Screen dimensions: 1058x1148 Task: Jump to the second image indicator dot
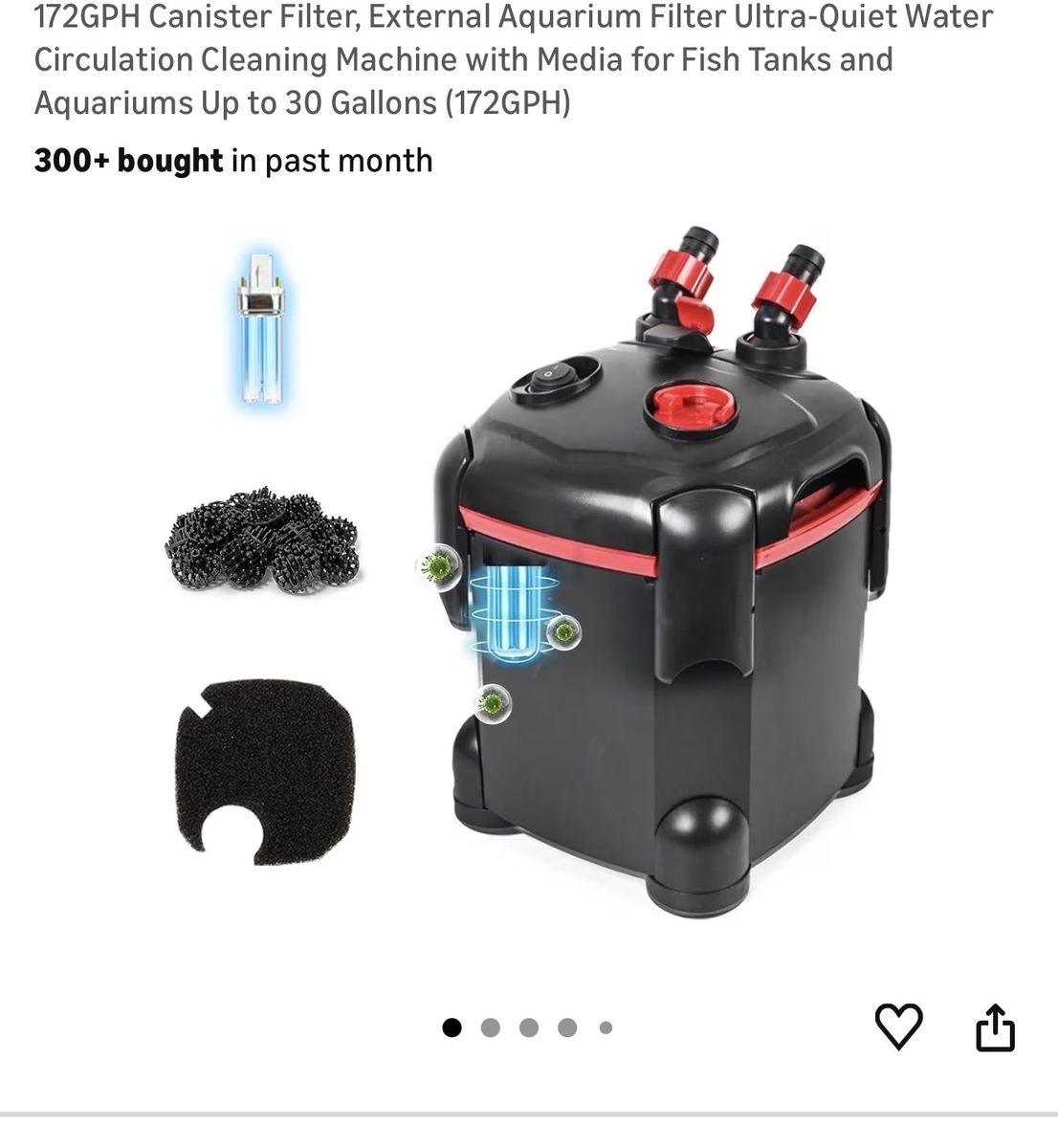pyautogui.click(x=491, y=1027)
